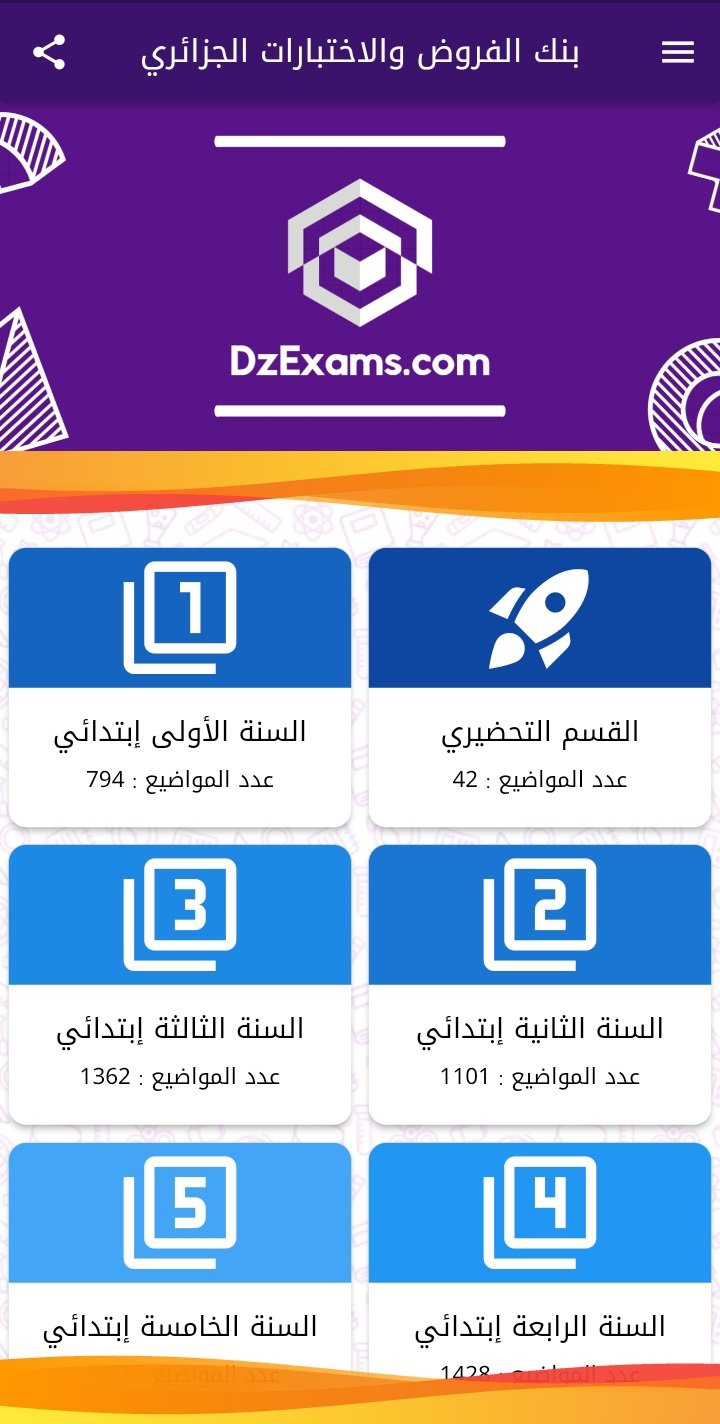This screenshot has width=720, height=1424.
Task: Open السنة الثالثة إبتدائي card
Action: coord(180,984)
